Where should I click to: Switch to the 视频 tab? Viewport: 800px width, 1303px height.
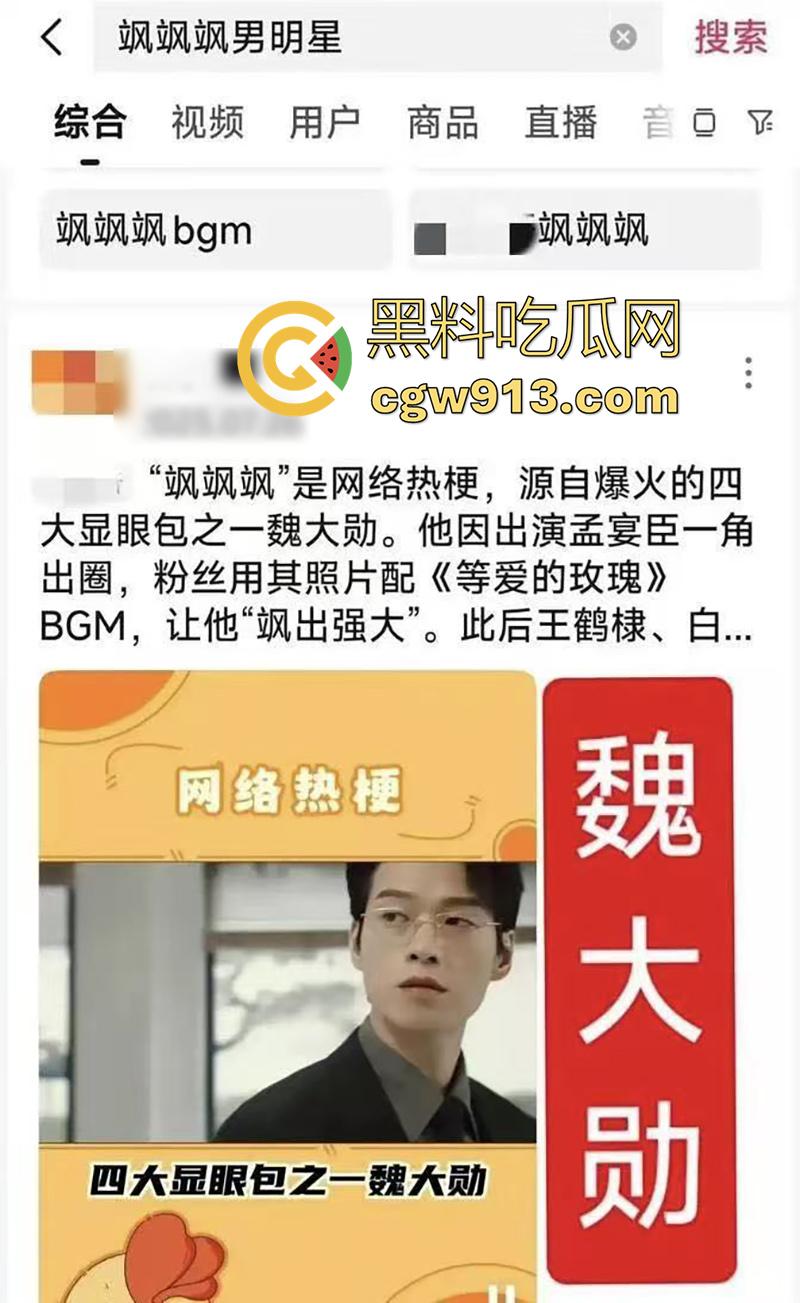click(209, 122)
